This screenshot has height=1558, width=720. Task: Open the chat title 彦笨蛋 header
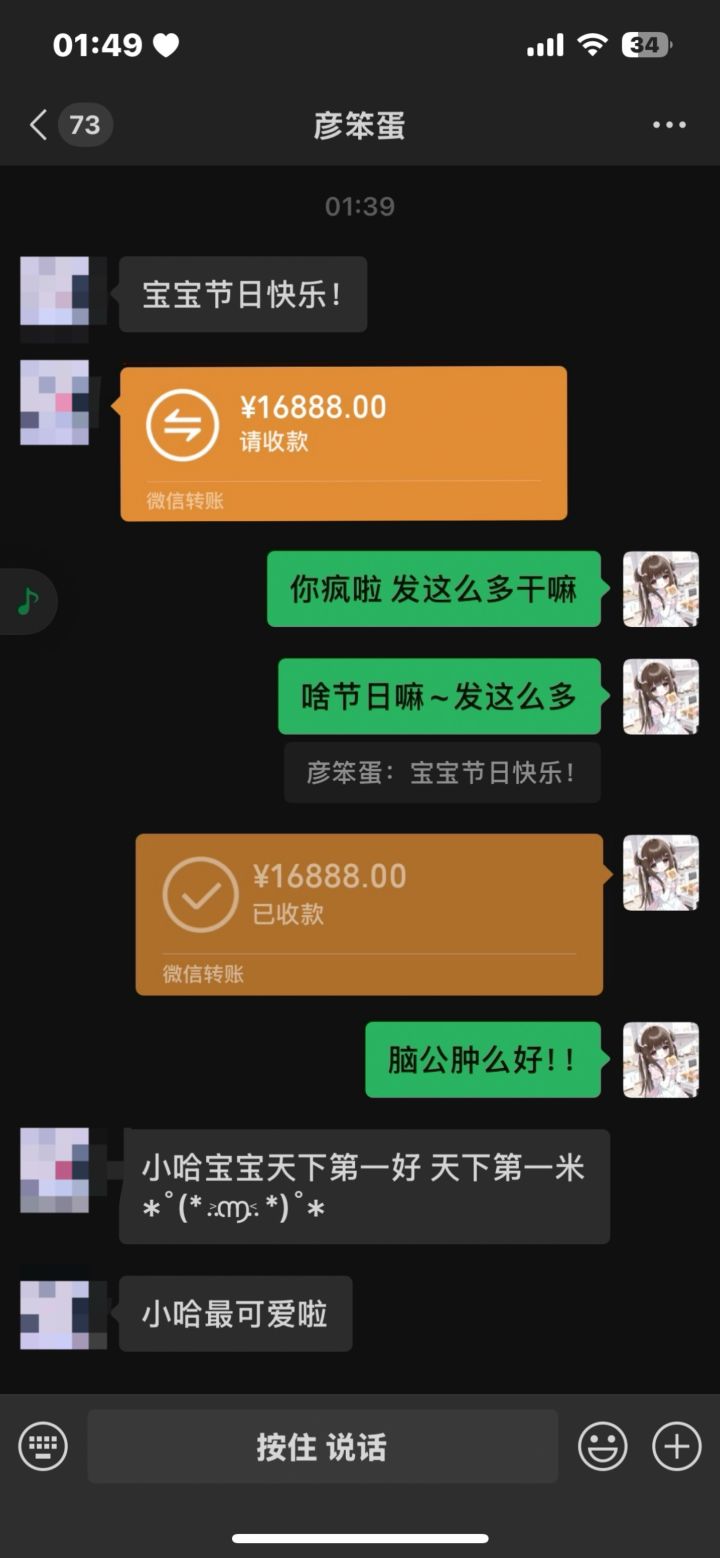tap(360, 125)
